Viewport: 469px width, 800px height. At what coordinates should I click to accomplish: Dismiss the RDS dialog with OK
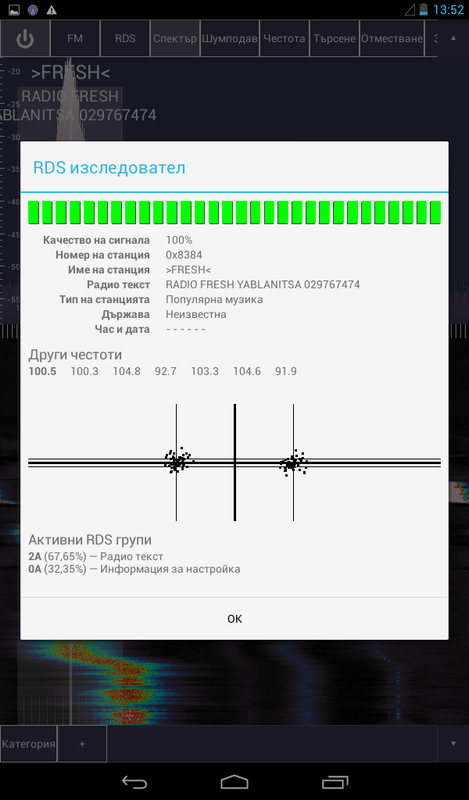coord(234,618)
